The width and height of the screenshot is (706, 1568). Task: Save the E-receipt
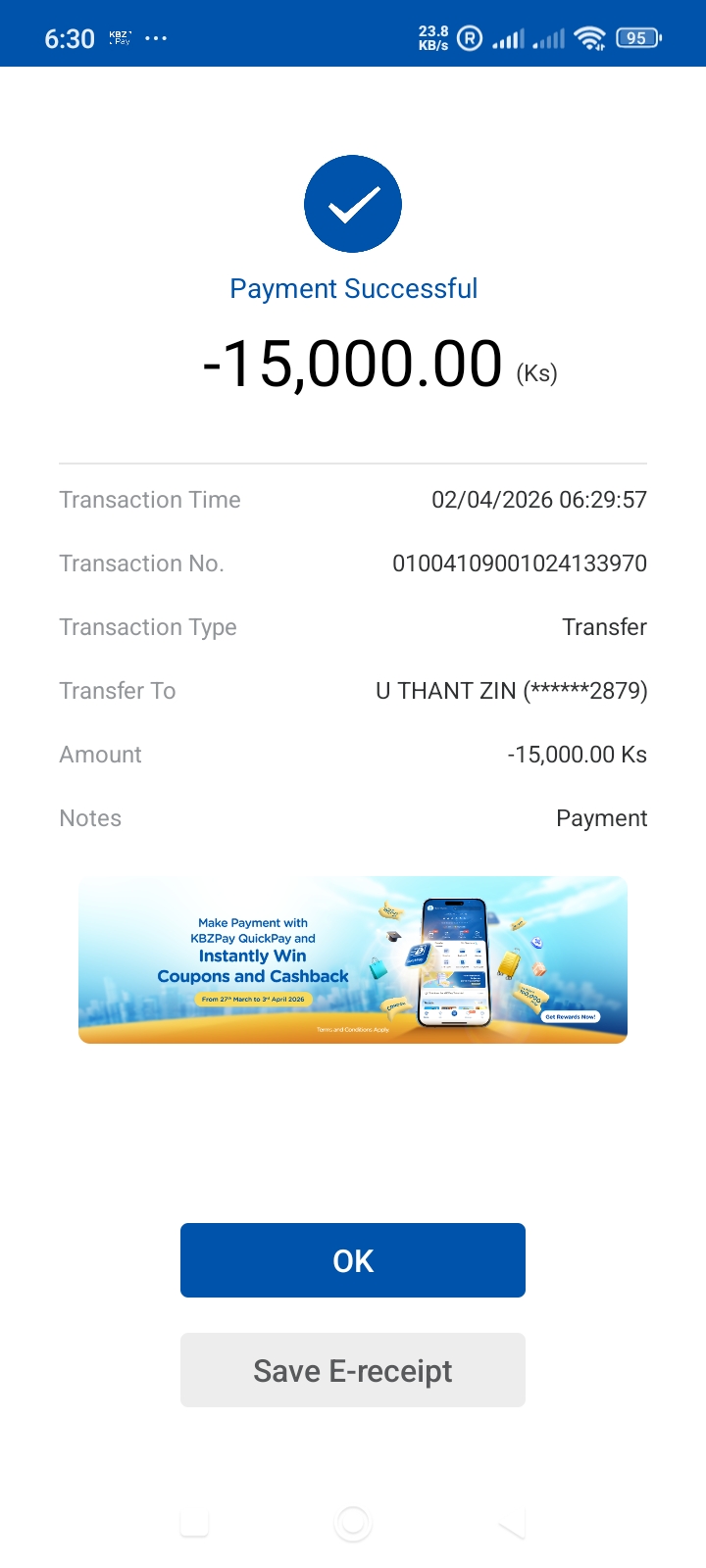pos(353,1370)
